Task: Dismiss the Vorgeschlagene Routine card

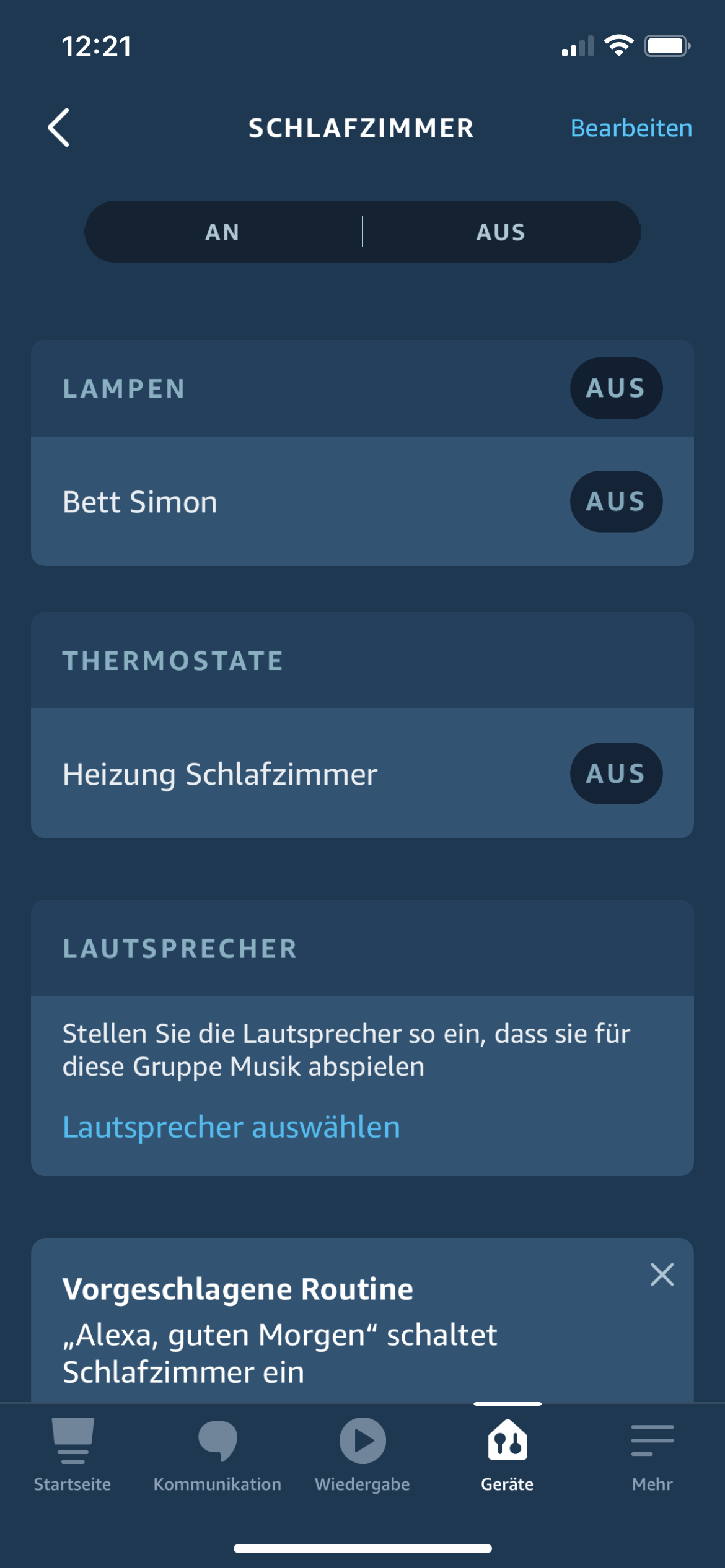Action: click(x=662, y=1274)
